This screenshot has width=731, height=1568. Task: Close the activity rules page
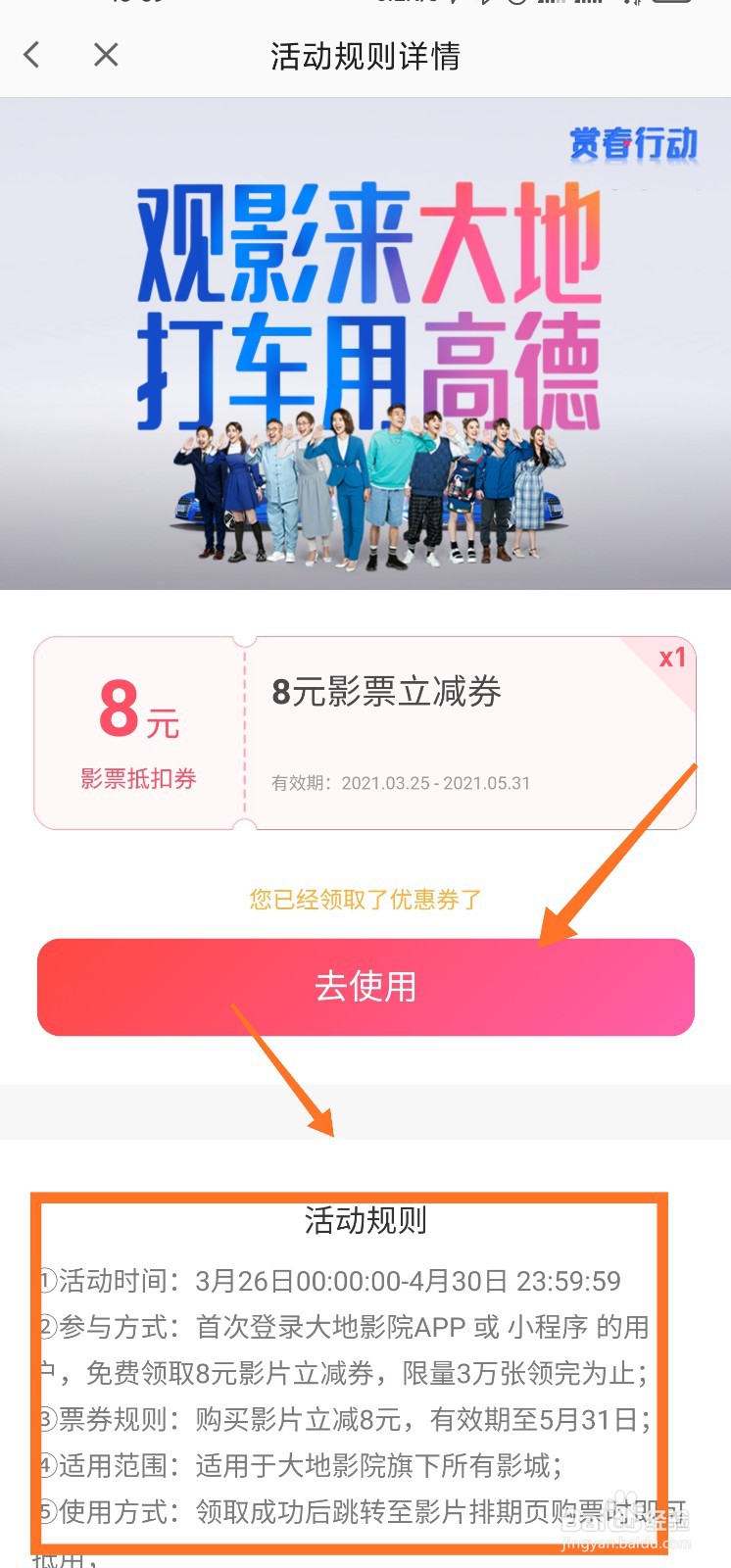(105, 56)
